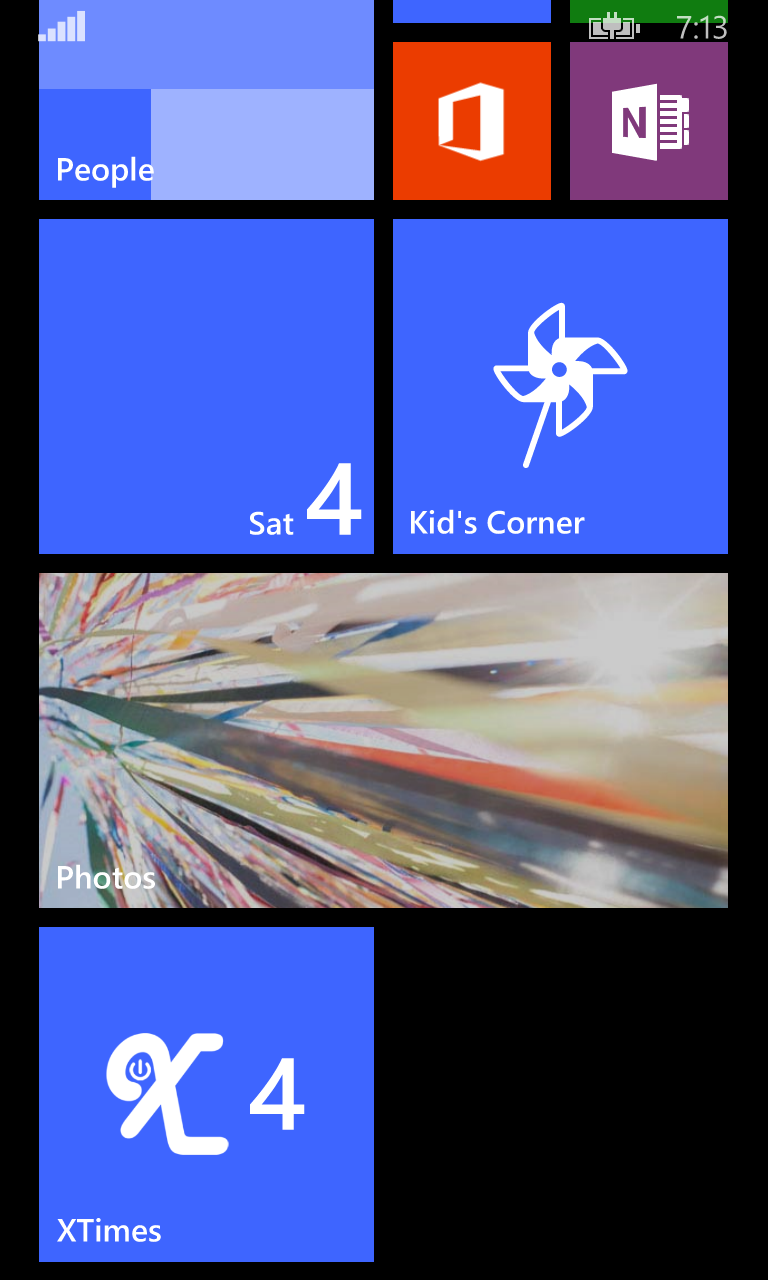Launch Kid's Corner
Image resolution: width=768 pixels, height=1280 pixels.
[560, 386]
